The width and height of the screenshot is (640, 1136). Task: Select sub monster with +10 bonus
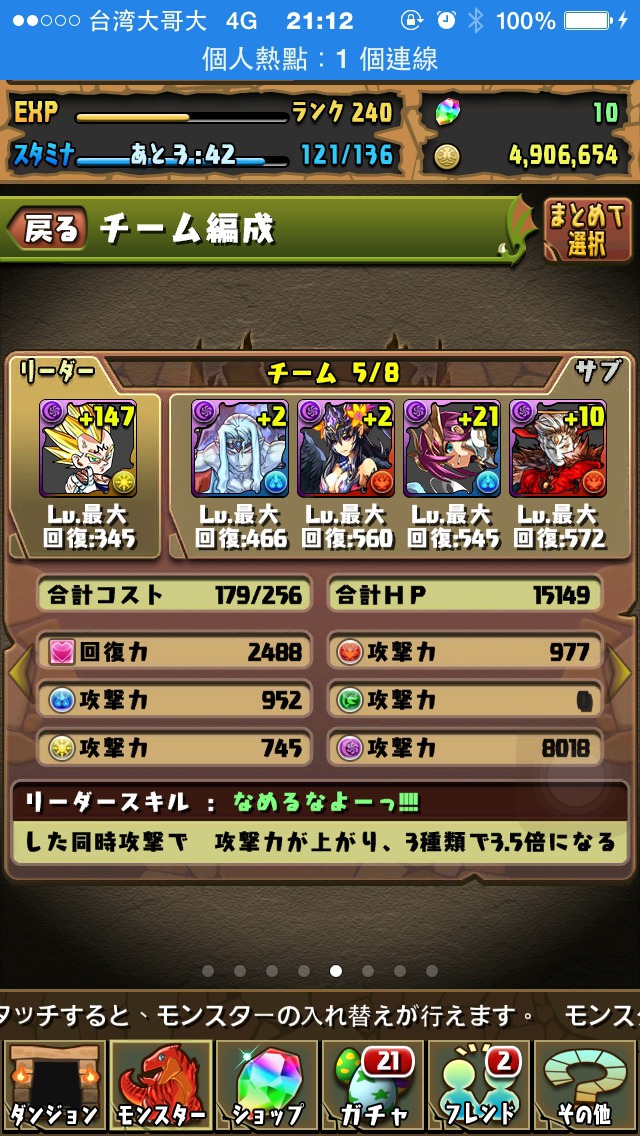coord(557,448)
